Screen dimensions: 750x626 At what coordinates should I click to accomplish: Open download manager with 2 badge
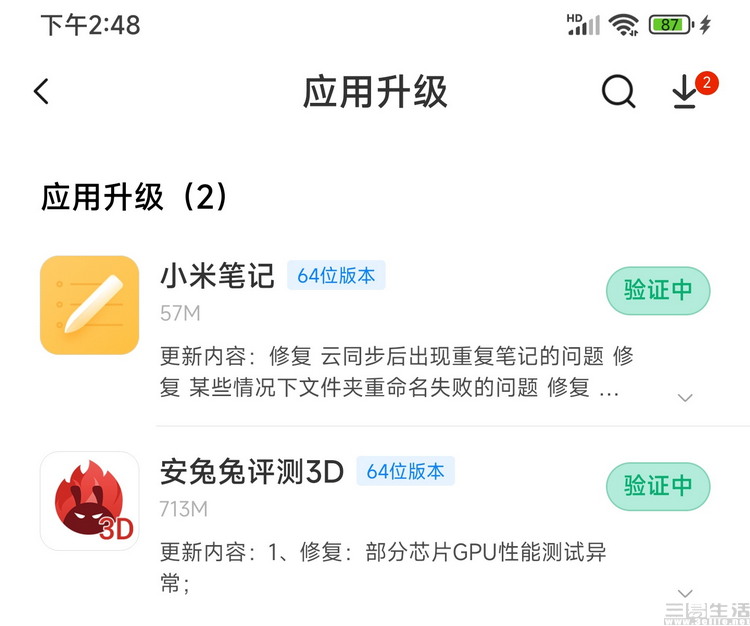click(x=686, y=92)
